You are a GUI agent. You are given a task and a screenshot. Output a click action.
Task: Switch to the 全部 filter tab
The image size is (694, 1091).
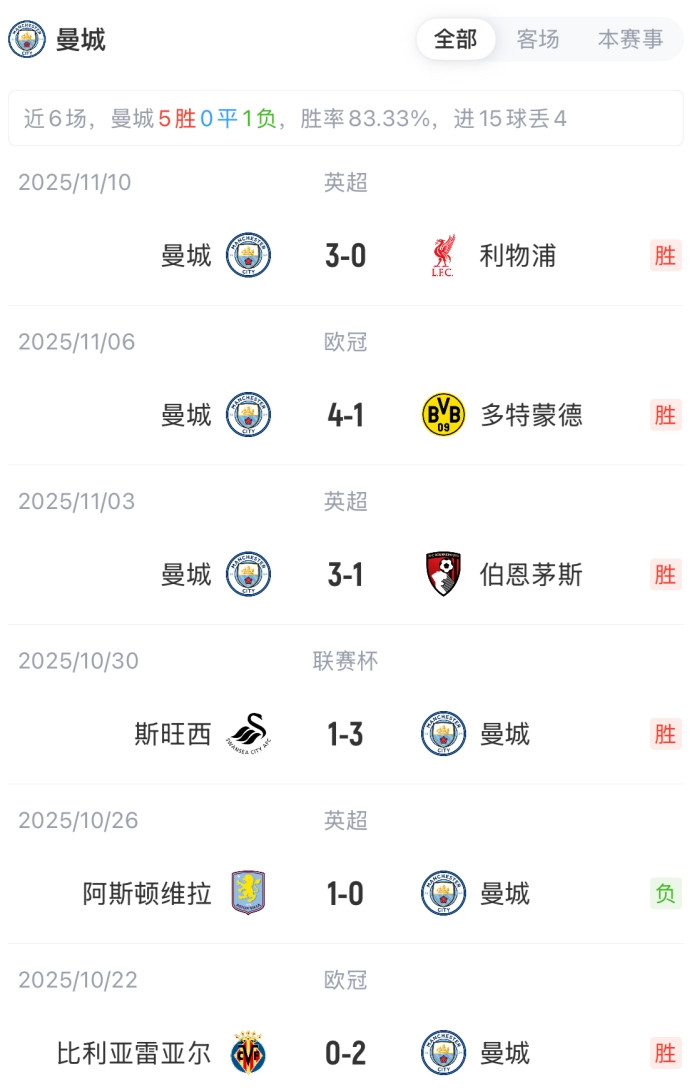[455, 40]
